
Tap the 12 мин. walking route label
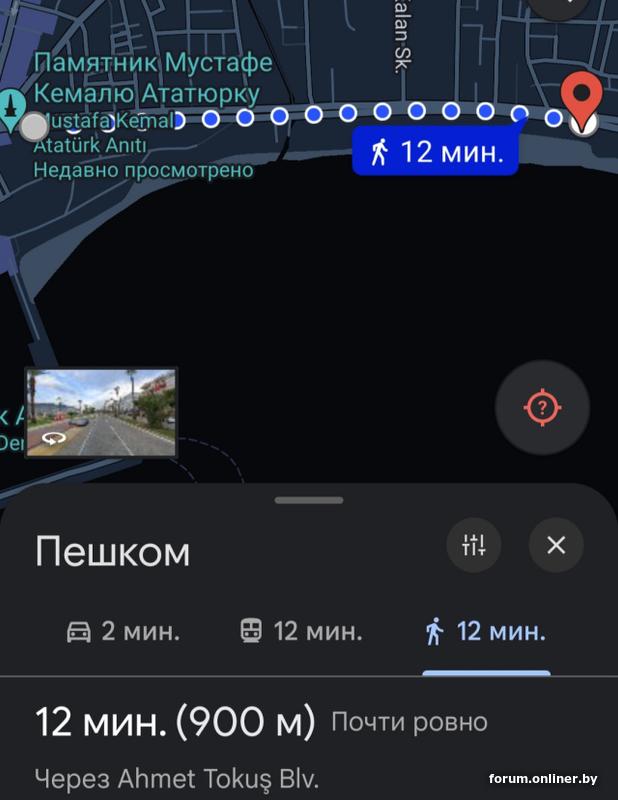[x=435, y=153]
